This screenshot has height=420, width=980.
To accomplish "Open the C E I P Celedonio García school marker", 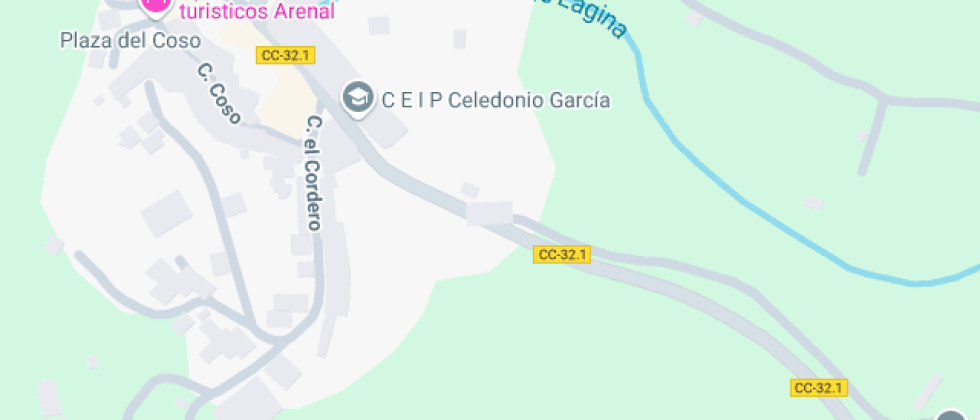I will tap(355, 98).
